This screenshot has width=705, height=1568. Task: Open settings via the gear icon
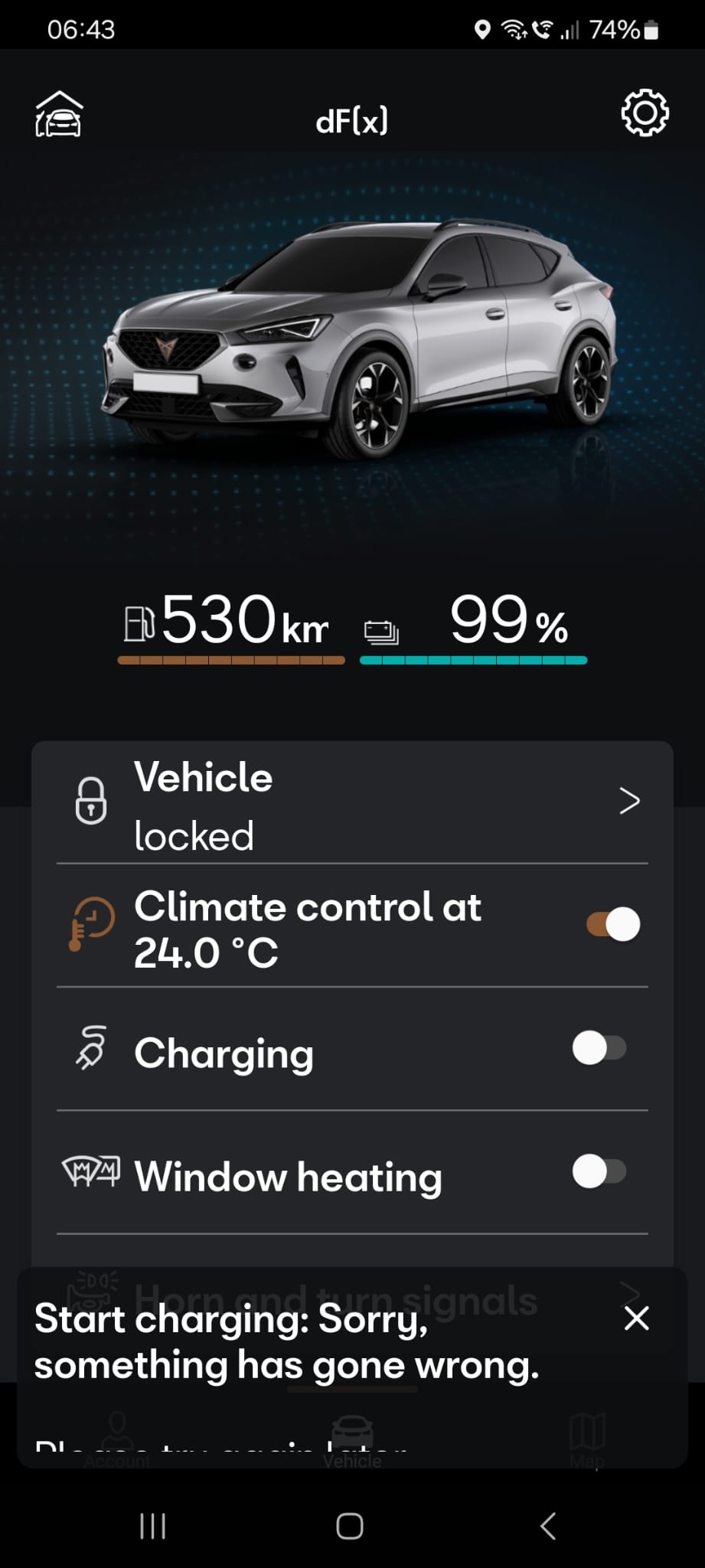pyautogui.click(x=645, y=113)
